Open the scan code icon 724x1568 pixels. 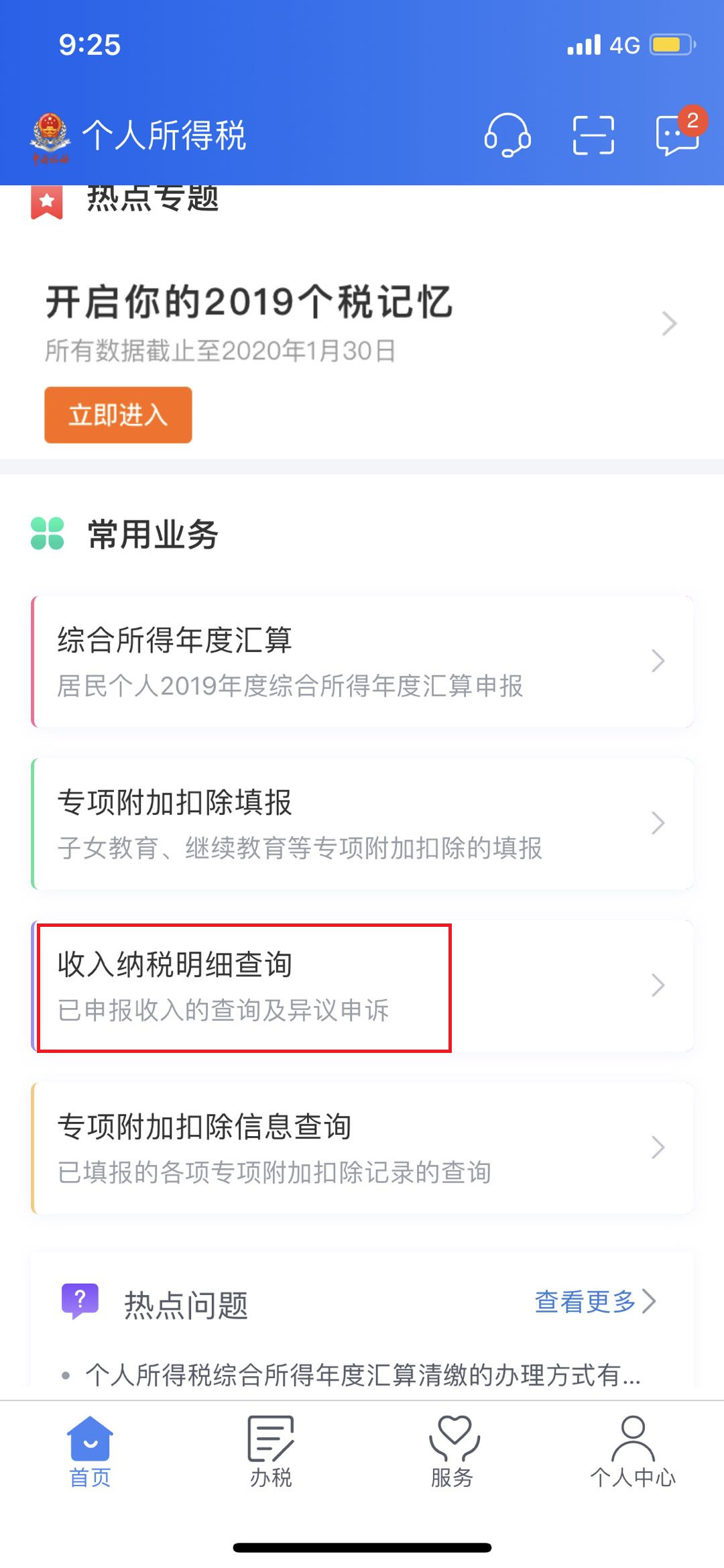click(x=593, y=135)
